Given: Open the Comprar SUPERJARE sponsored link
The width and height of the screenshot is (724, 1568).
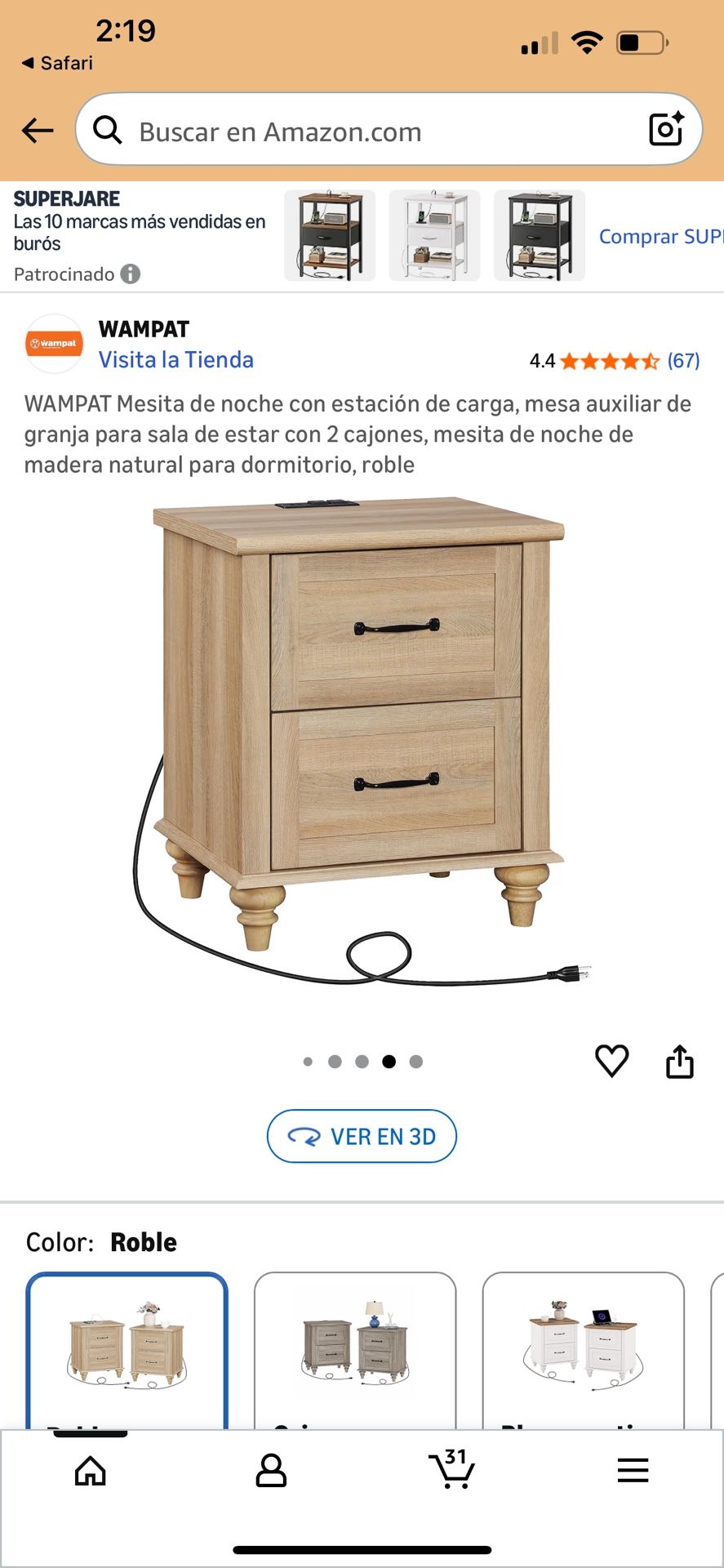Looking at the screenshot, I should (660, 237).
